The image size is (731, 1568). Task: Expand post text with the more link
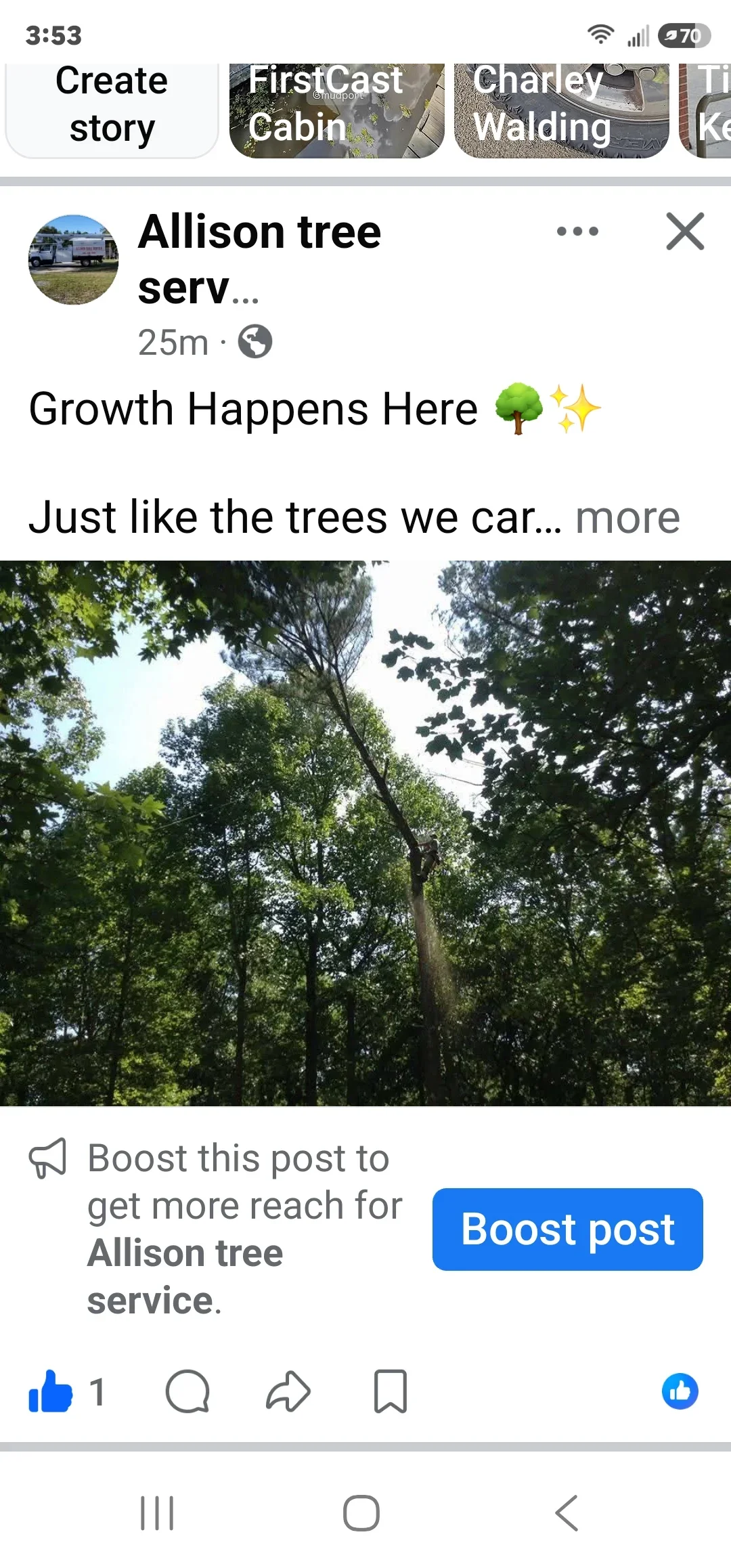(x=627, y=518)
